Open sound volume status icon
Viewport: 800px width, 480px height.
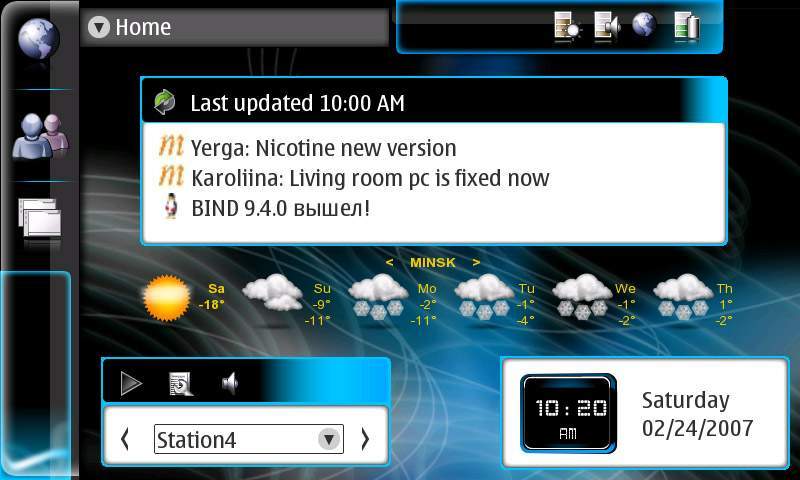coord(605,25)
